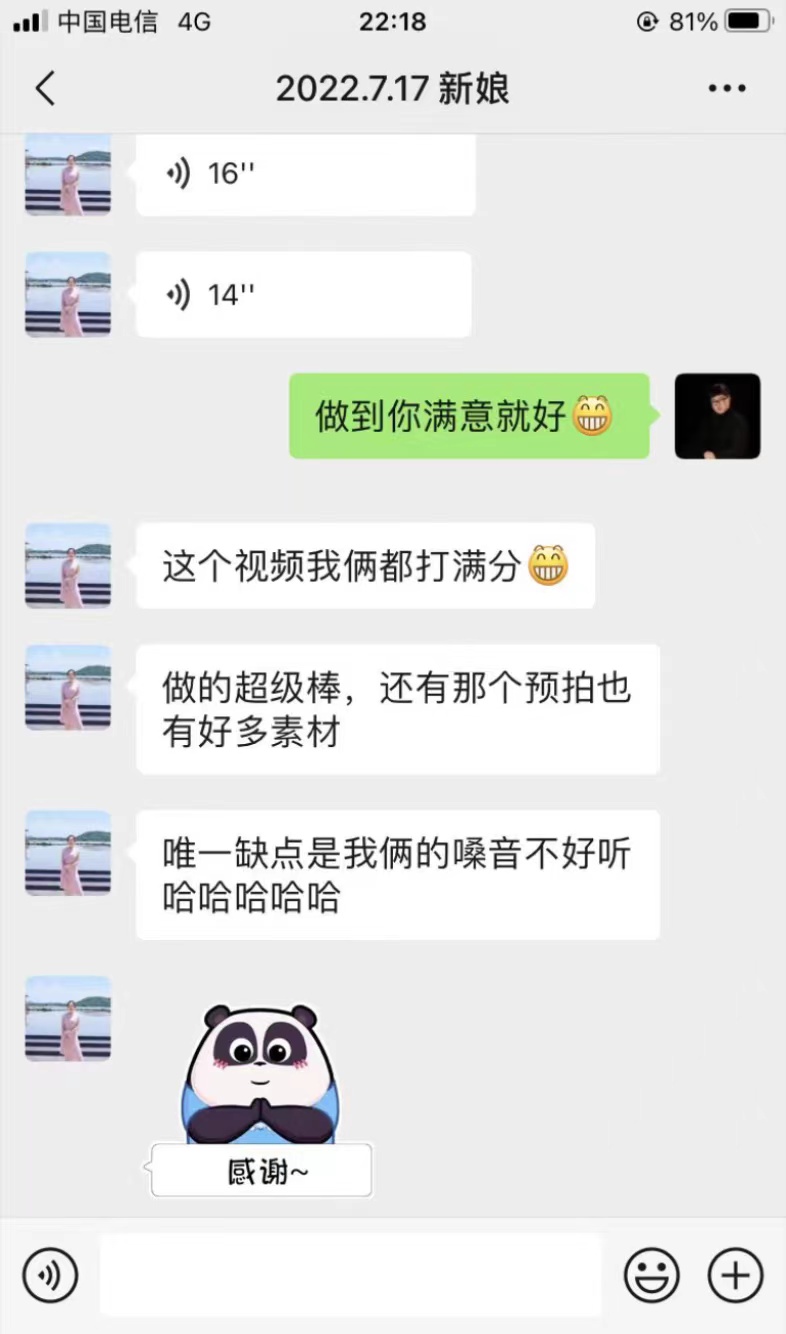Open the sender's avatar beside 做到你满意就好
The height and width of the screenshot is (1334, 786).
click(x=717, y=416)
